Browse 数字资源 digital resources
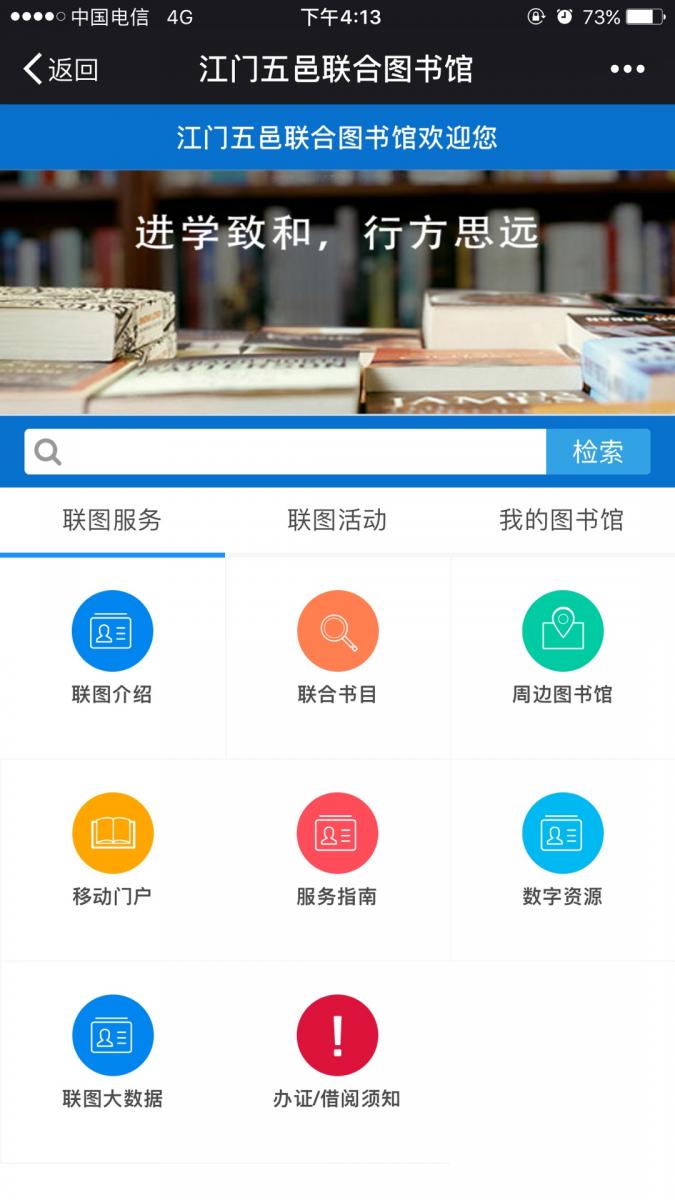The image size is (675, 1200). click(x=562, y=852)
